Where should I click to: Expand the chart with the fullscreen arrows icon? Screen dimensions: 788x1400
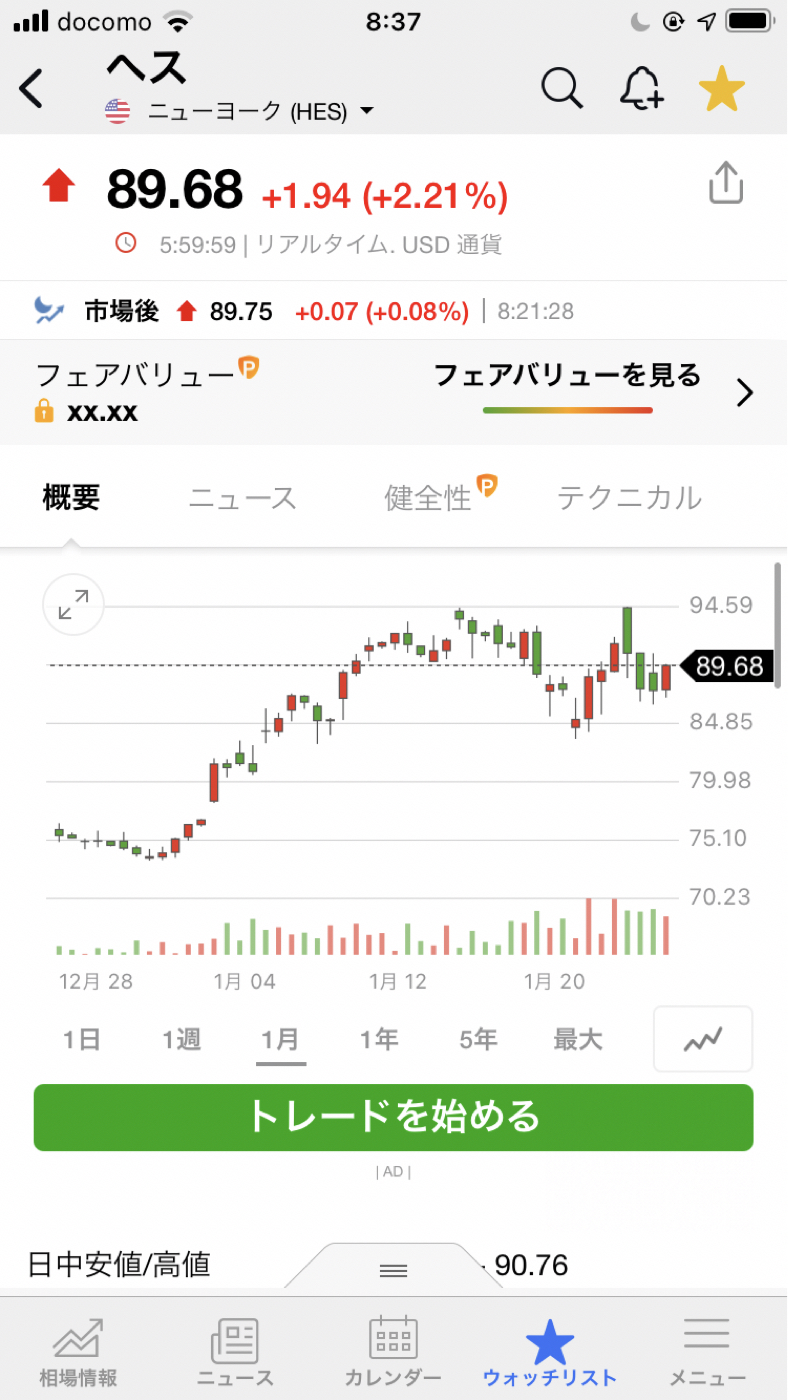(72, 604)
